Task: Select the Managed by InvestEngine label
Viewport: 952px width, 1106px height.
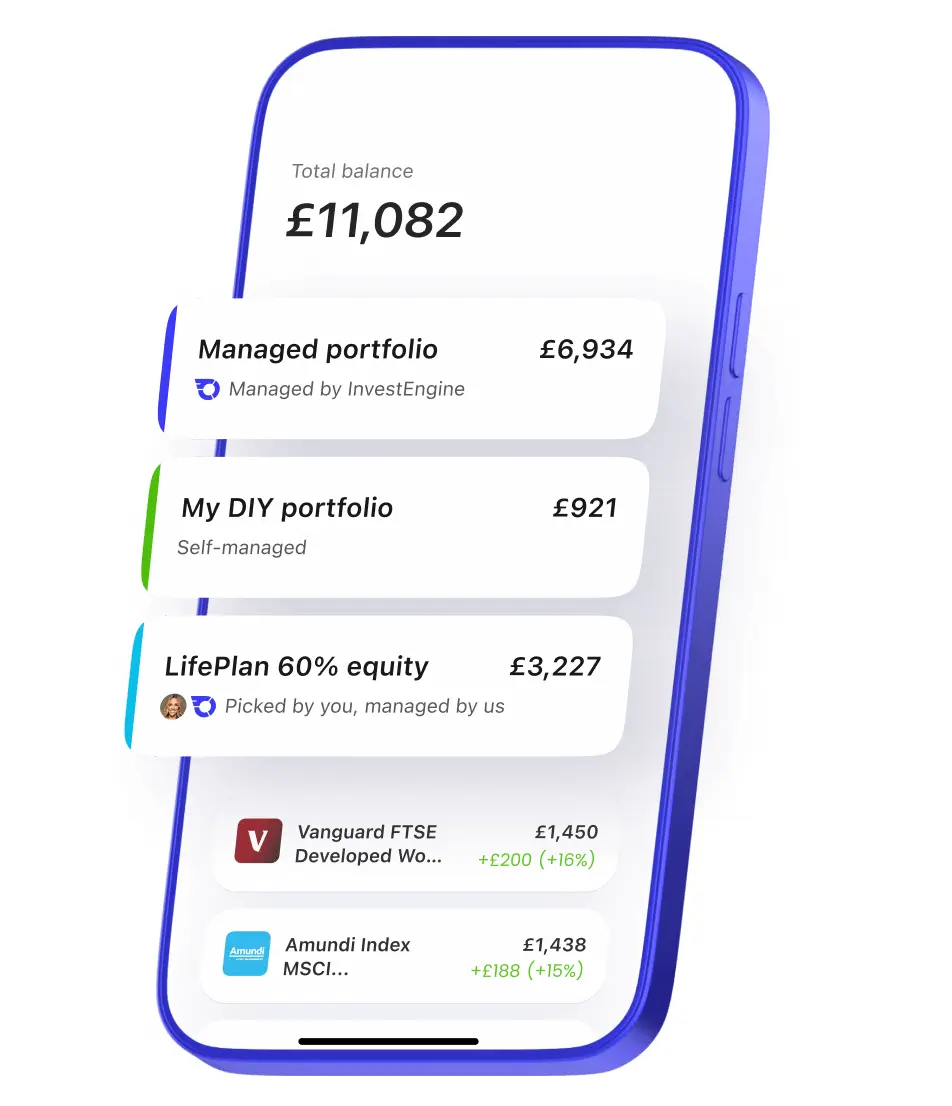Action: point(347,389)
